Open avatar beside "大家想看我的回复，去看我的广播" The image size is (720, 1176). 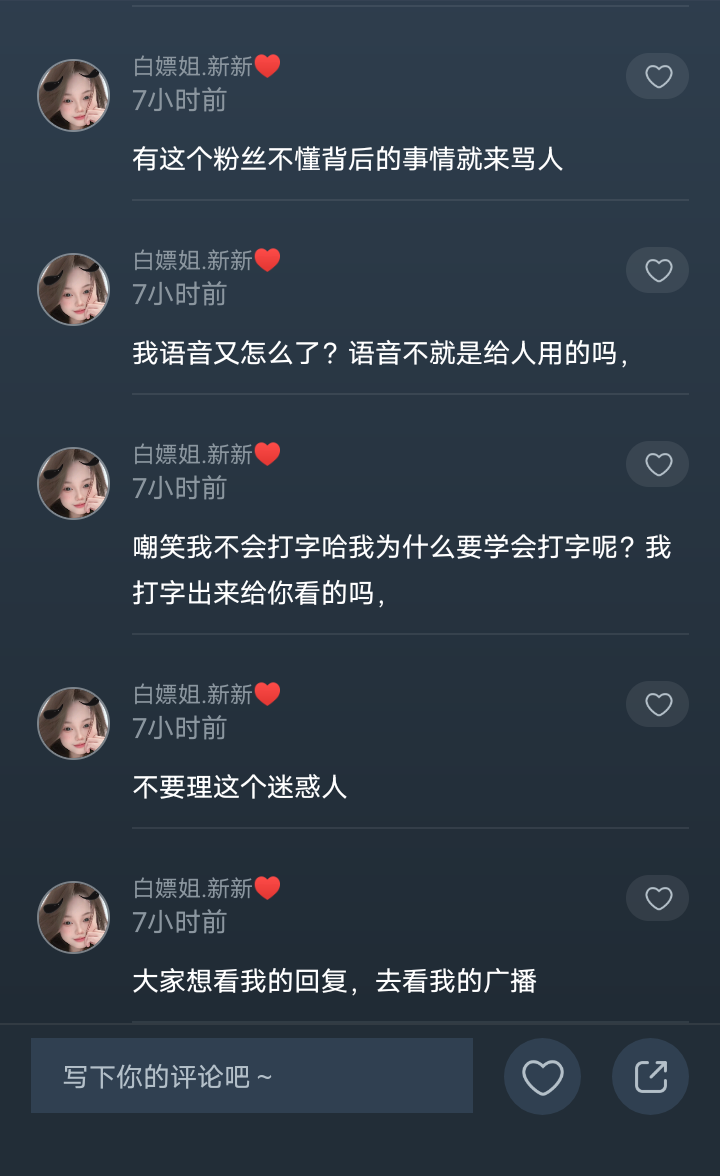coord(74,917)
